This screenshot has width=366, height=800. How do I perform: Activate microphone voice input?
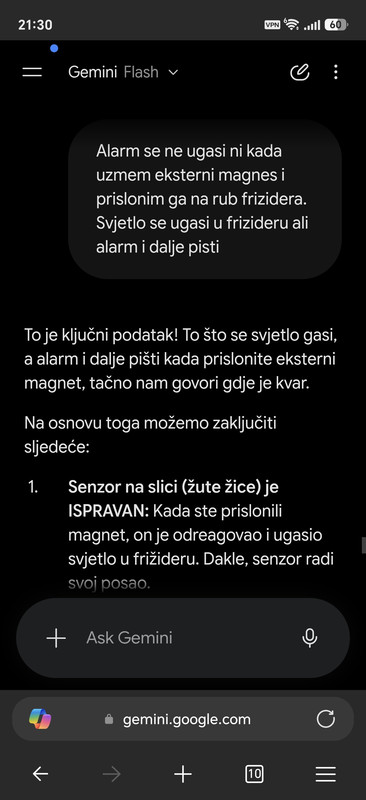[310, 638]
